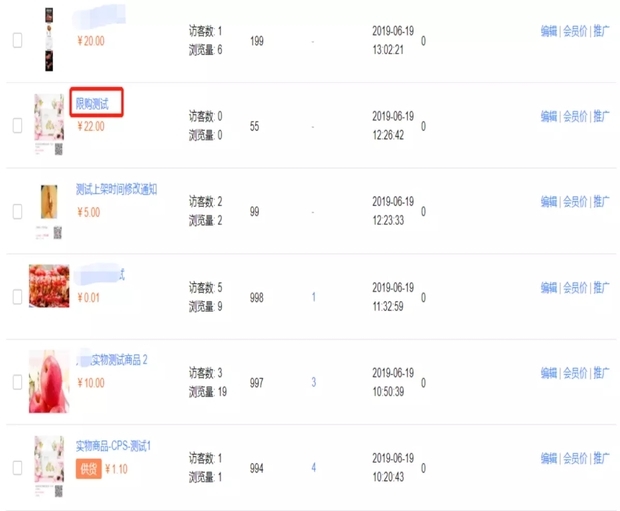Open 会员价 for the 限购测试 product

(574, 117)
